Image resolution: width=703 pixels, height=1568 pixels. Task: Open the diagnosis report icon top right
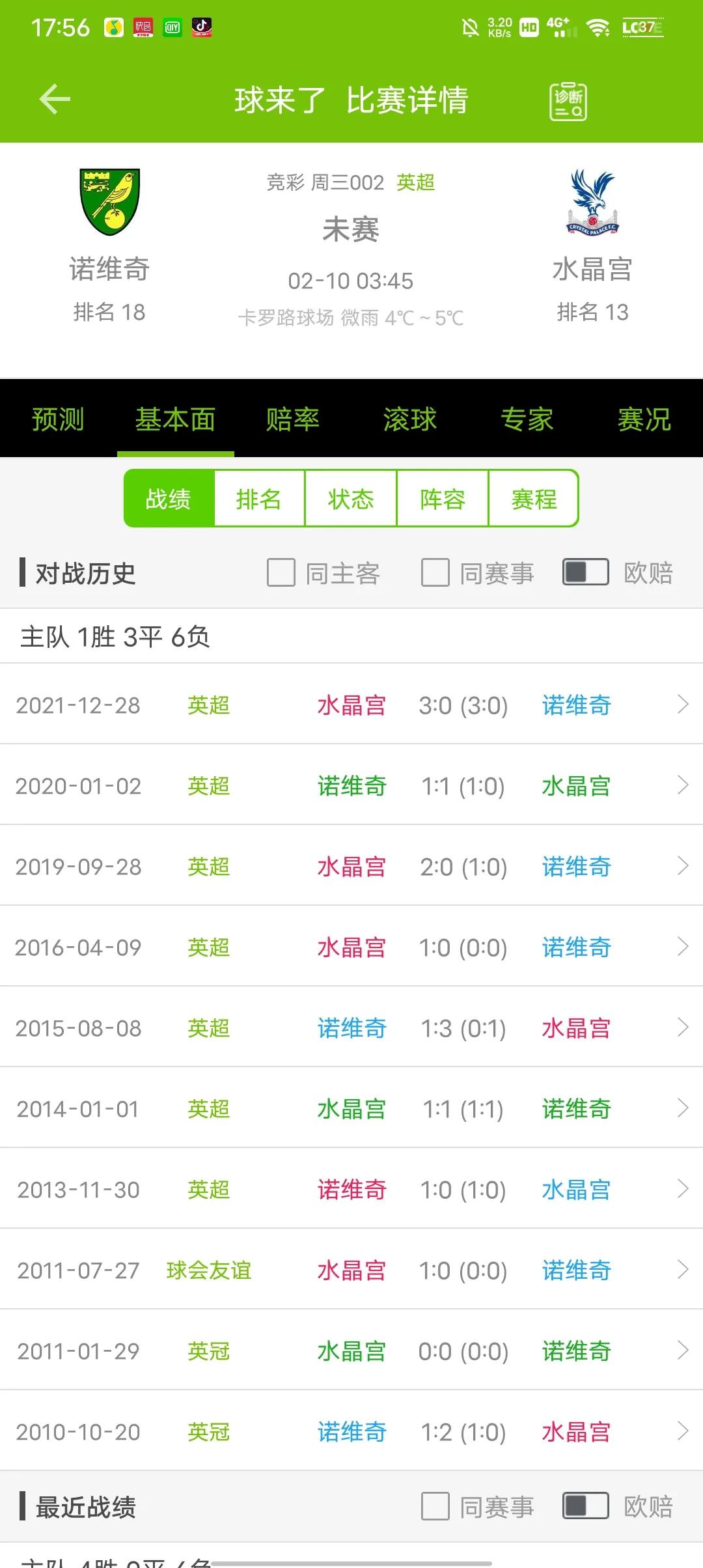[566, 100]
